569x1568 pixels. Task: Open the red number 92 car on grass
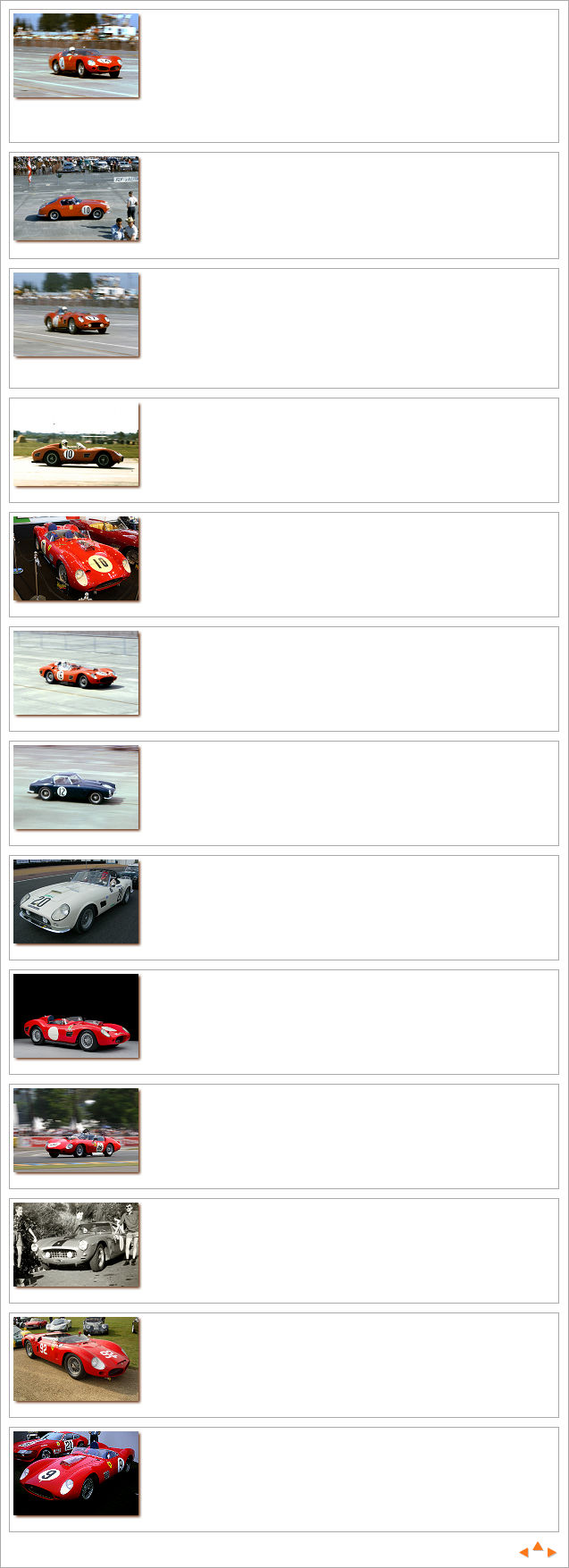click(76, 1359)
